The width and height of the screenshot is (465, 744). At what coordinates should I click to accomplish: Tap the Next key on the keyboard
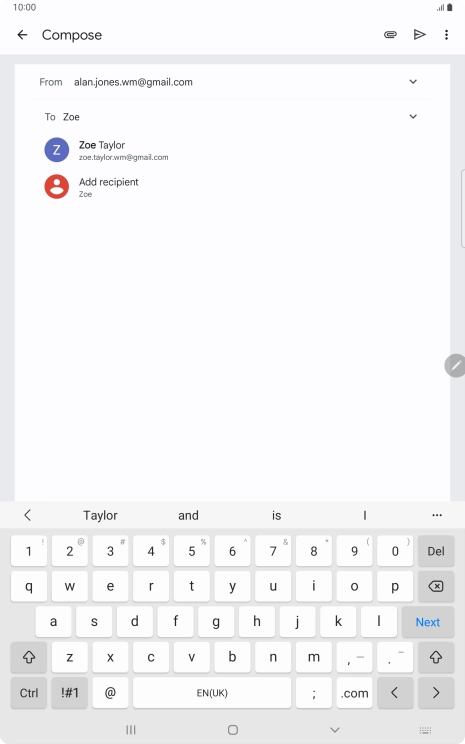tap(428, 622)
